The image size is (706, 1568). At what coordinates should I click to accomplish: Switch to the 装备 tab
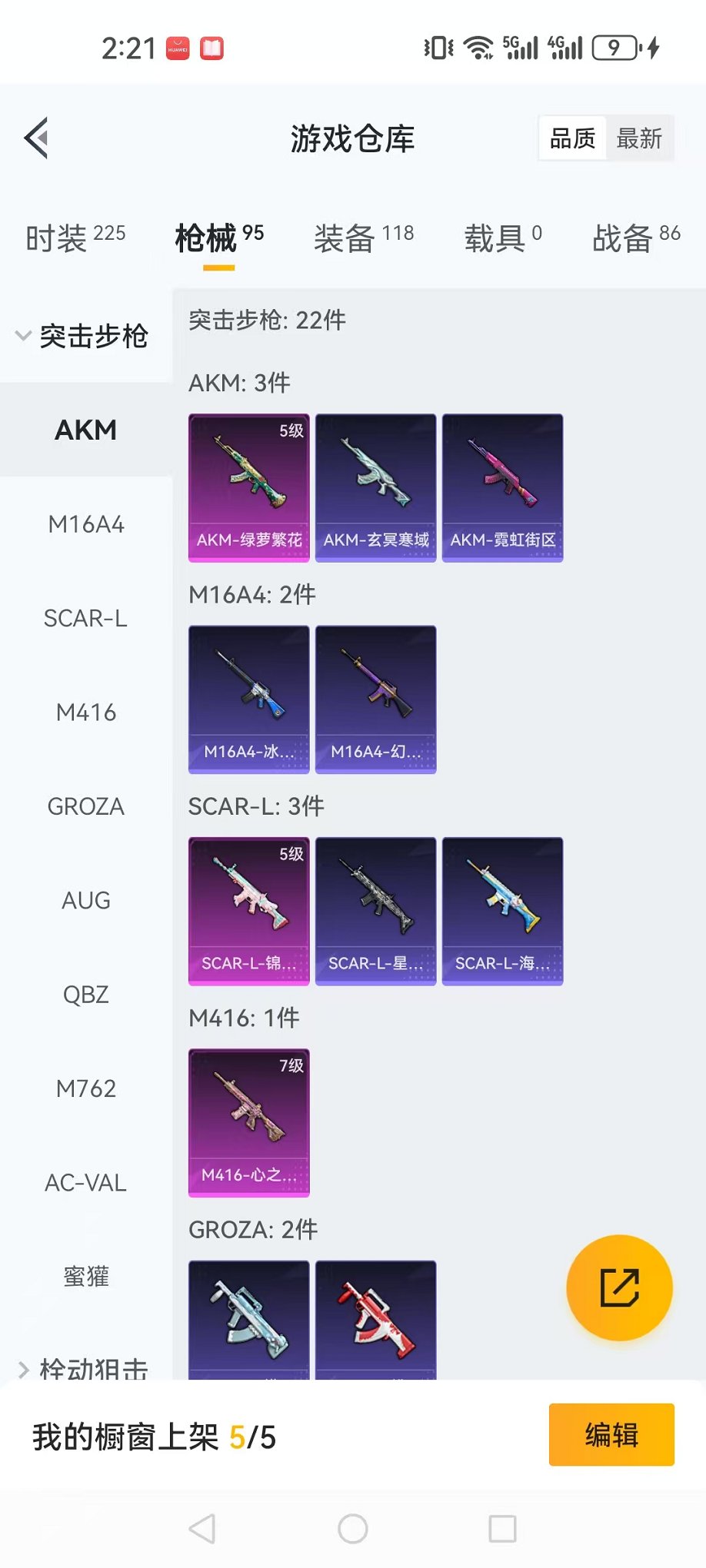pyautogui.click(x=363, y=238)
